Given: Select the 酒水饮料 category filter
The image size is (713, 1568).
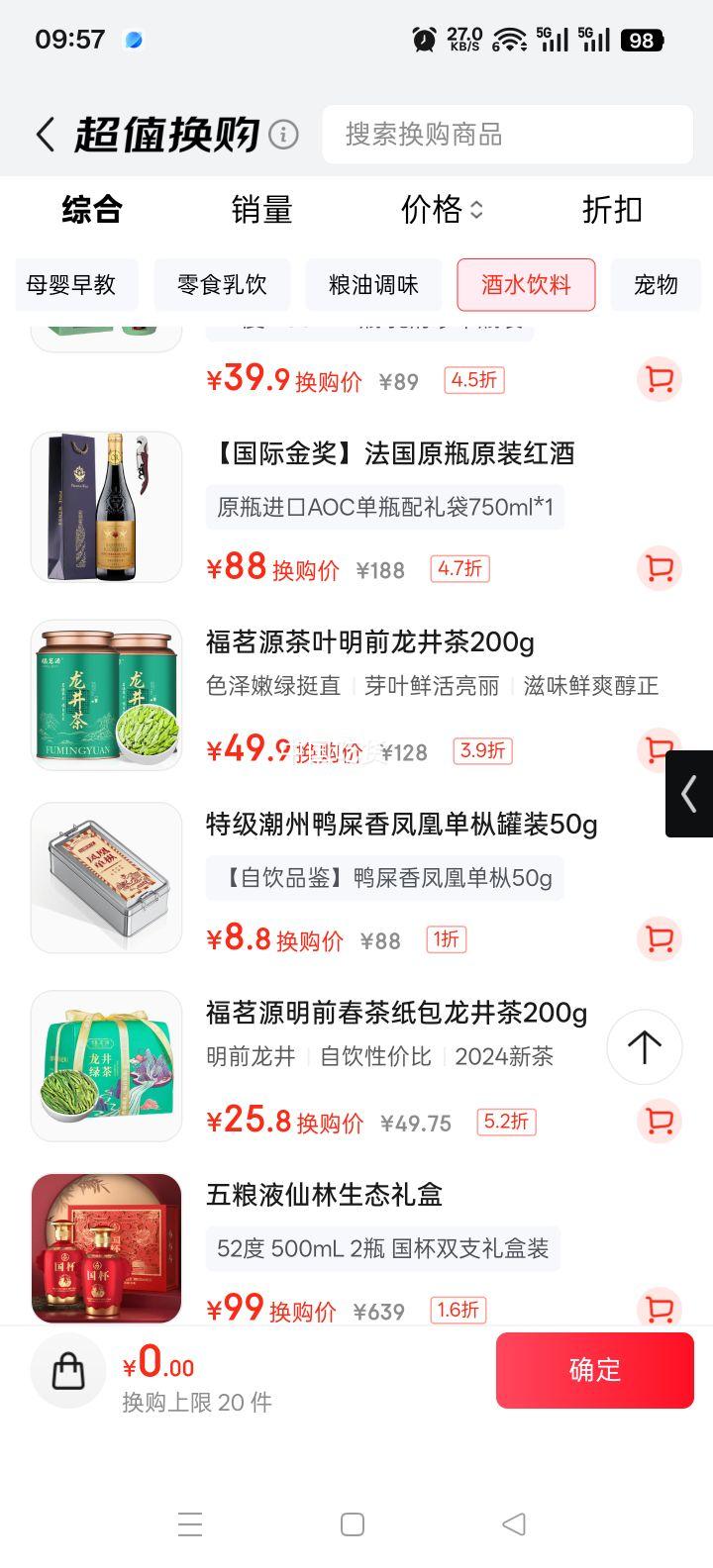Looking at the screenshot, I should [526, 285].
